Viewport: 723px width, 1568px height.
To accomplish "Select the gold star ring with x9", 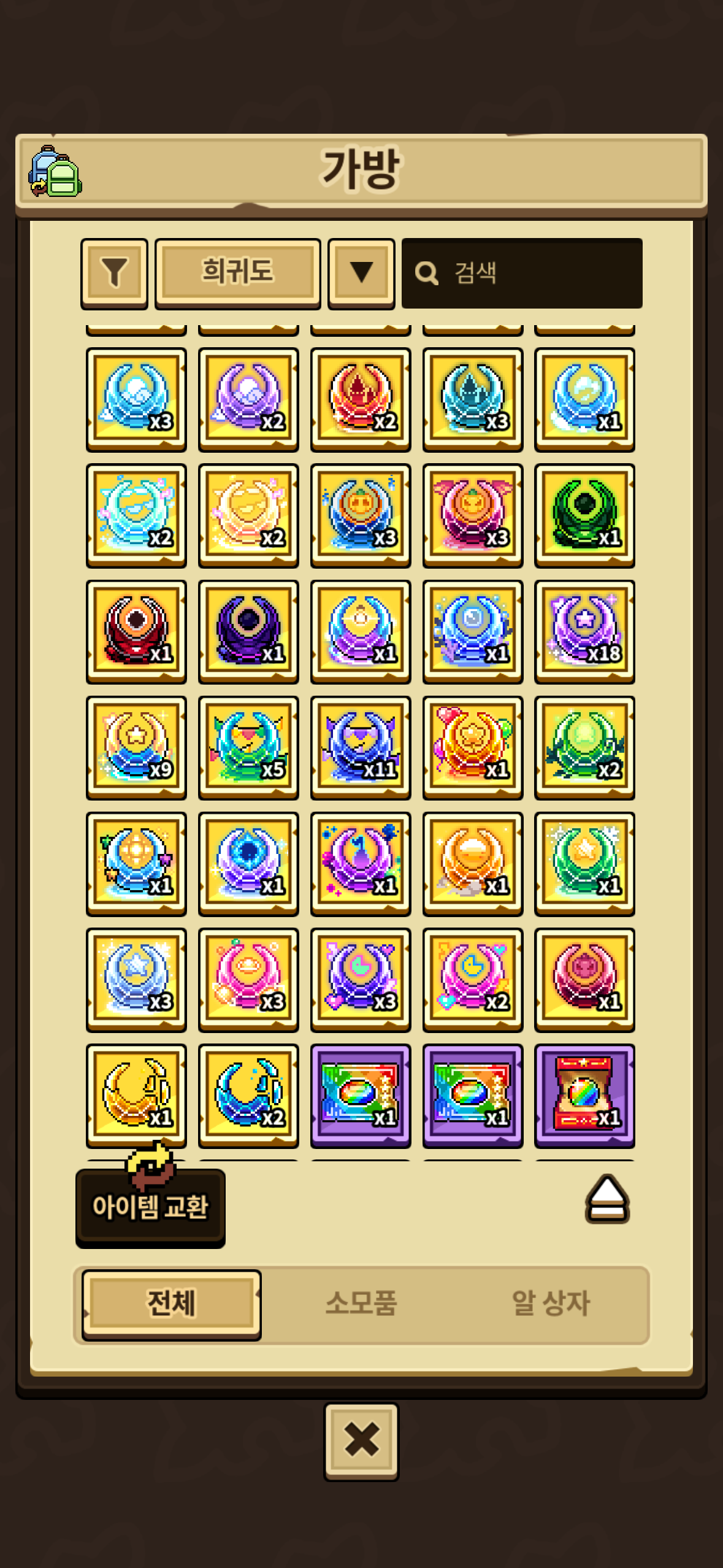I will tap(136, 747).
